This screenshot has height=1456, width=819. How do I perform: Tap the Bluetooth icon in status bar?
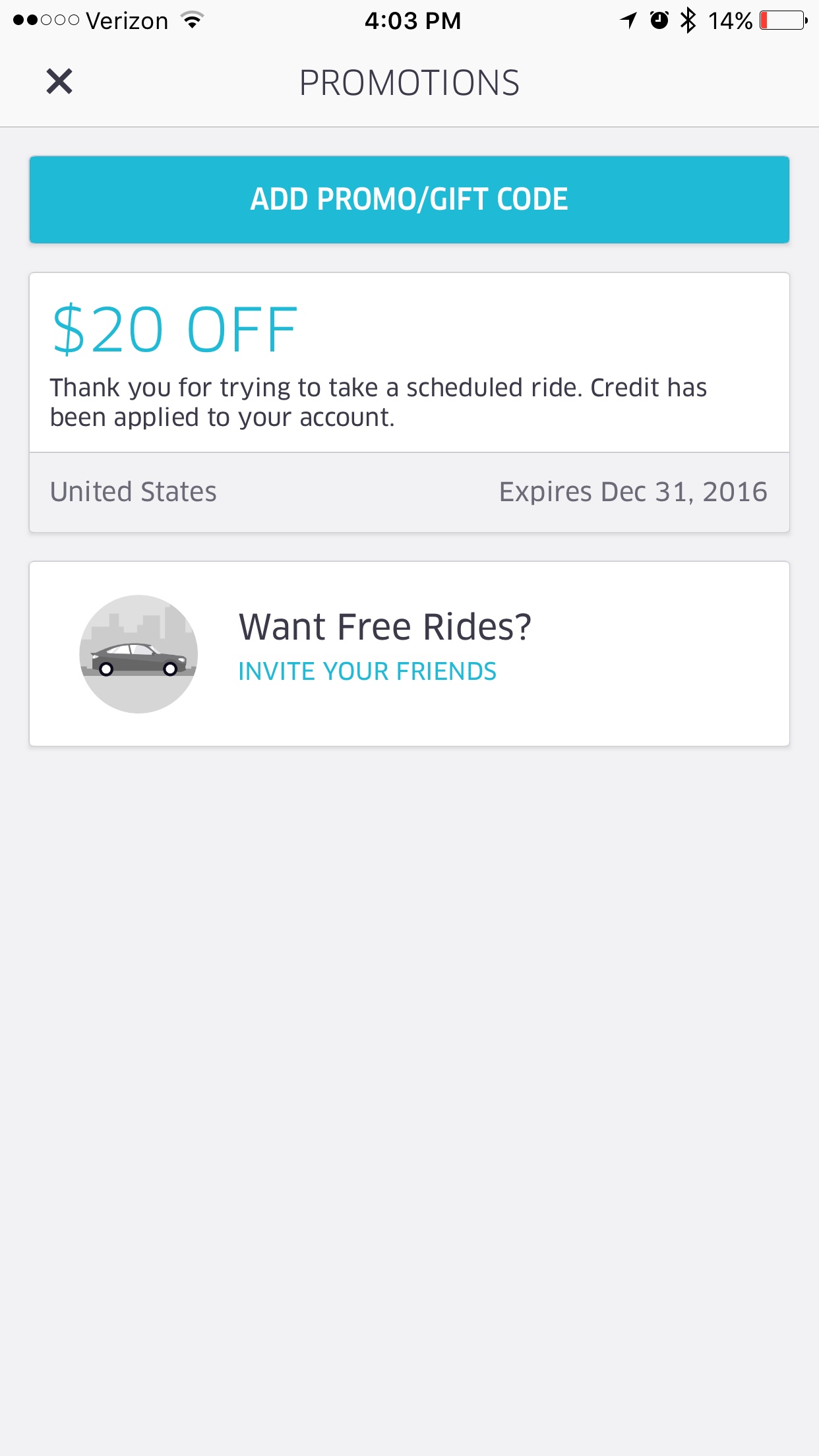pos(688,20)
